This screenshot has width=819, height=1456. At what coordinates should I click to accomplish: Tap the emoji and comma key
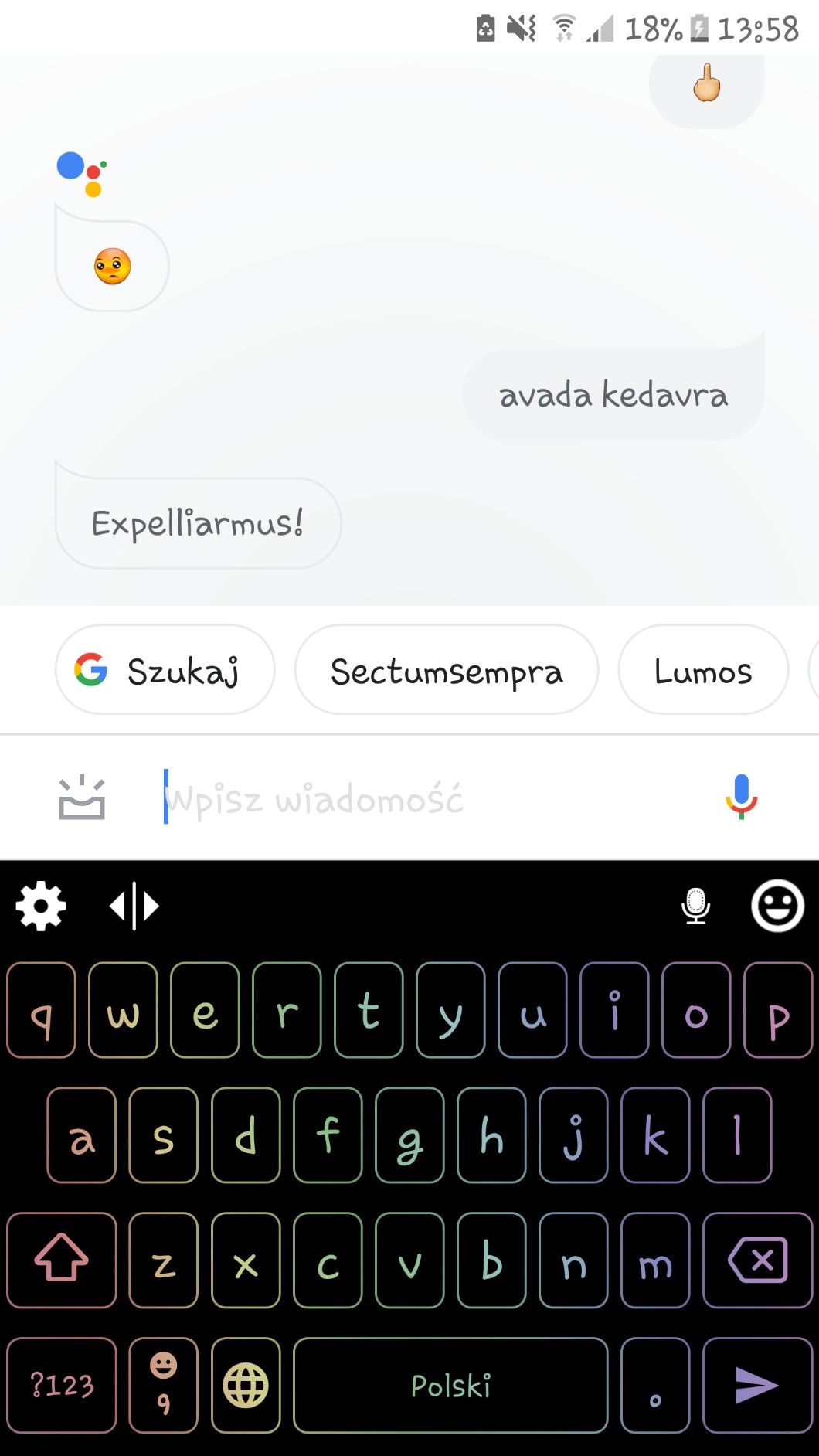[x=163, y=1385]
